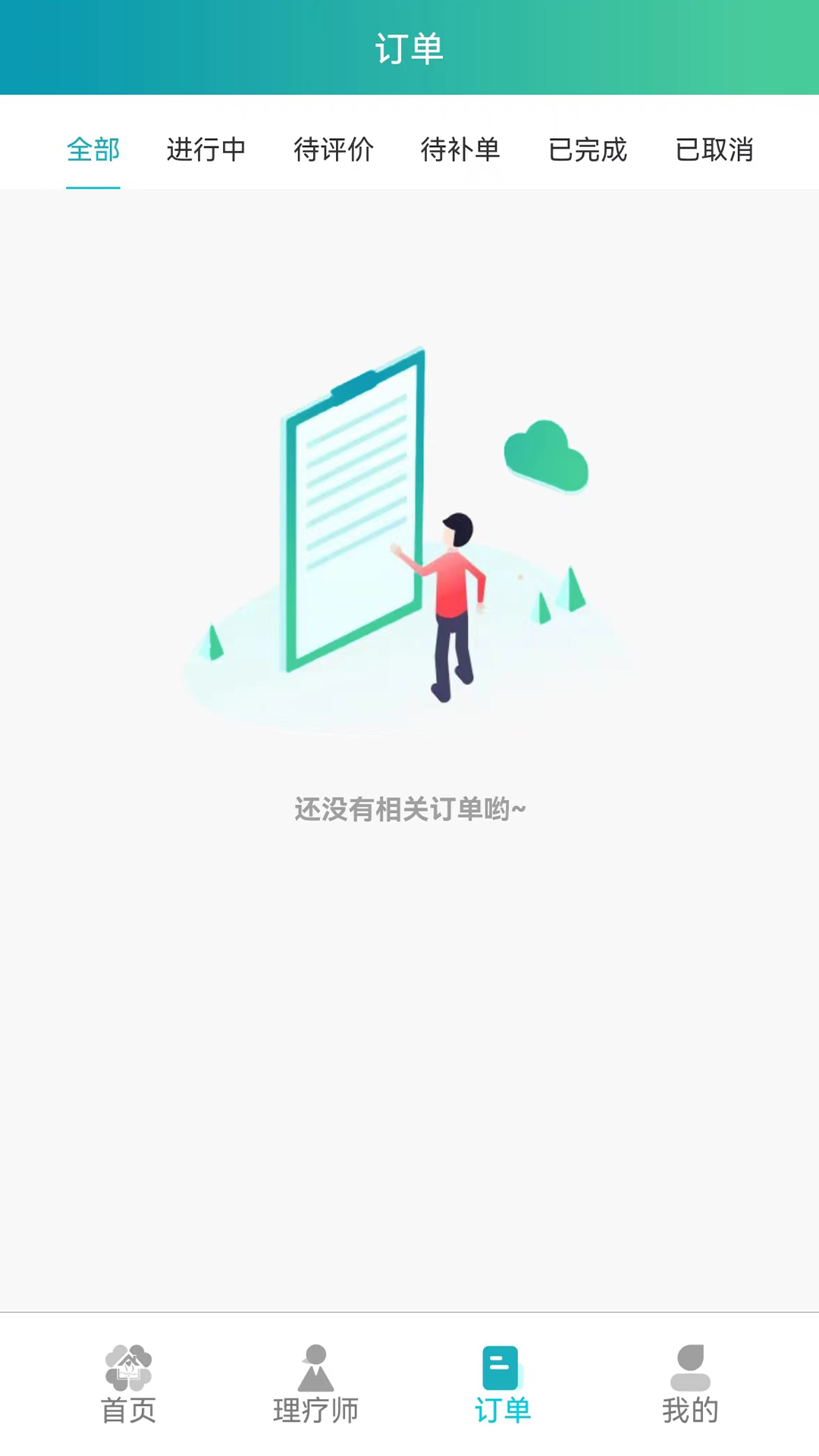Open the 理疗师 section
Viewport: 819px width, 1456px height.
coord(315,1384)
